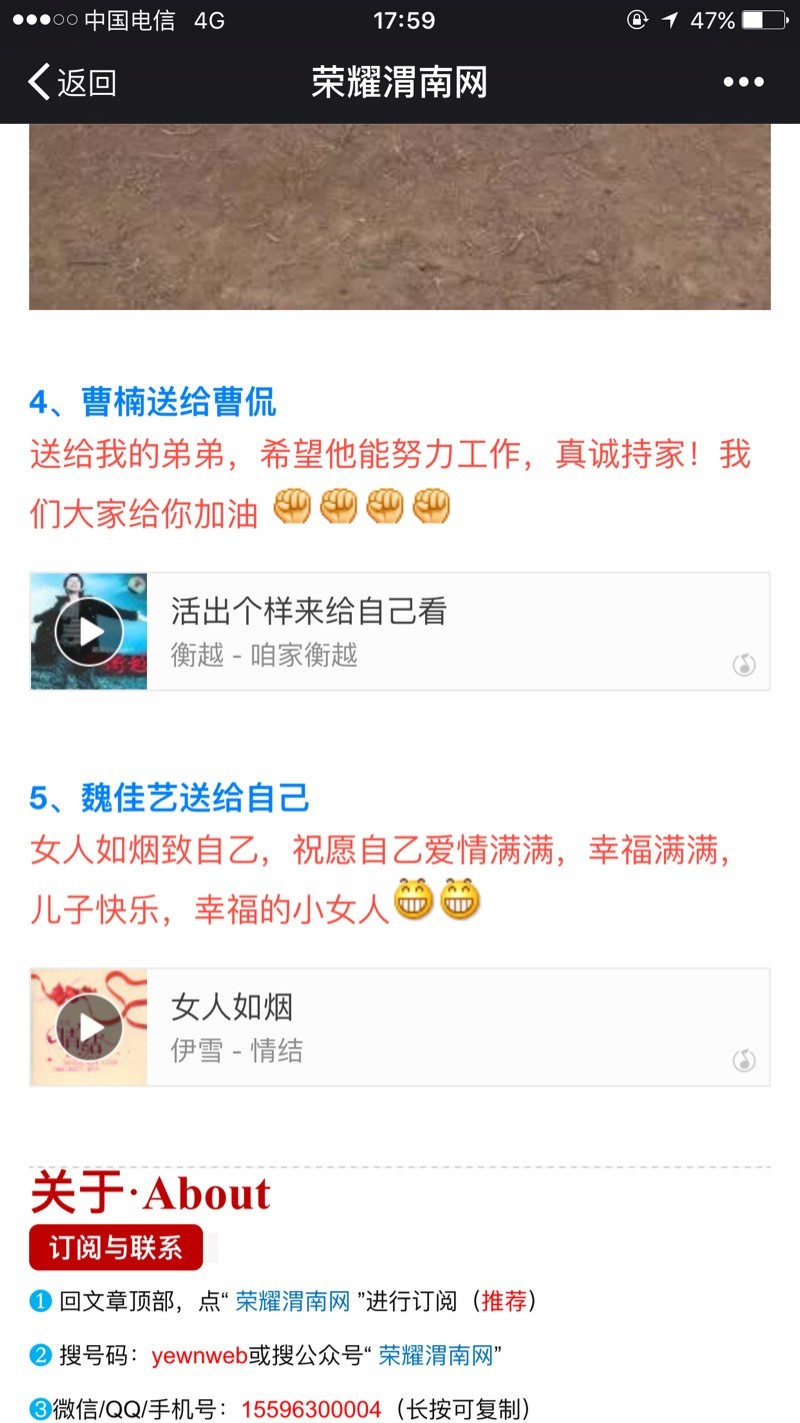Image resolution: width=800 pixels, height=1423 pixels.
Task: Open the three-dot overflow menu
Action: click(x=743, y=82)
